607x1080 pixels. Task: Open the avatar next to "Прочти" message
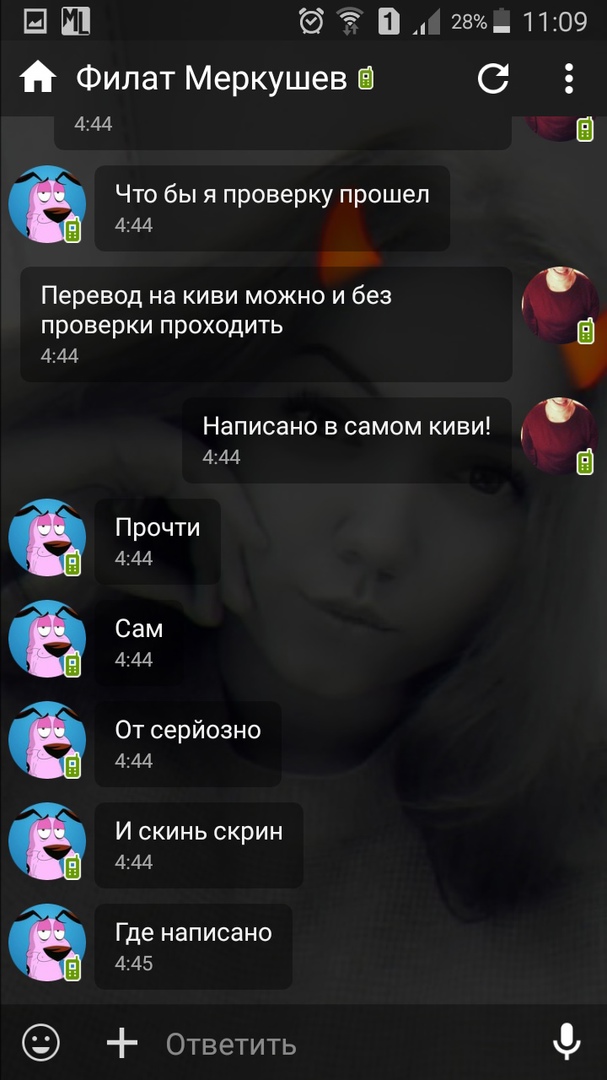pyautogui.click(x=46, y=537)
